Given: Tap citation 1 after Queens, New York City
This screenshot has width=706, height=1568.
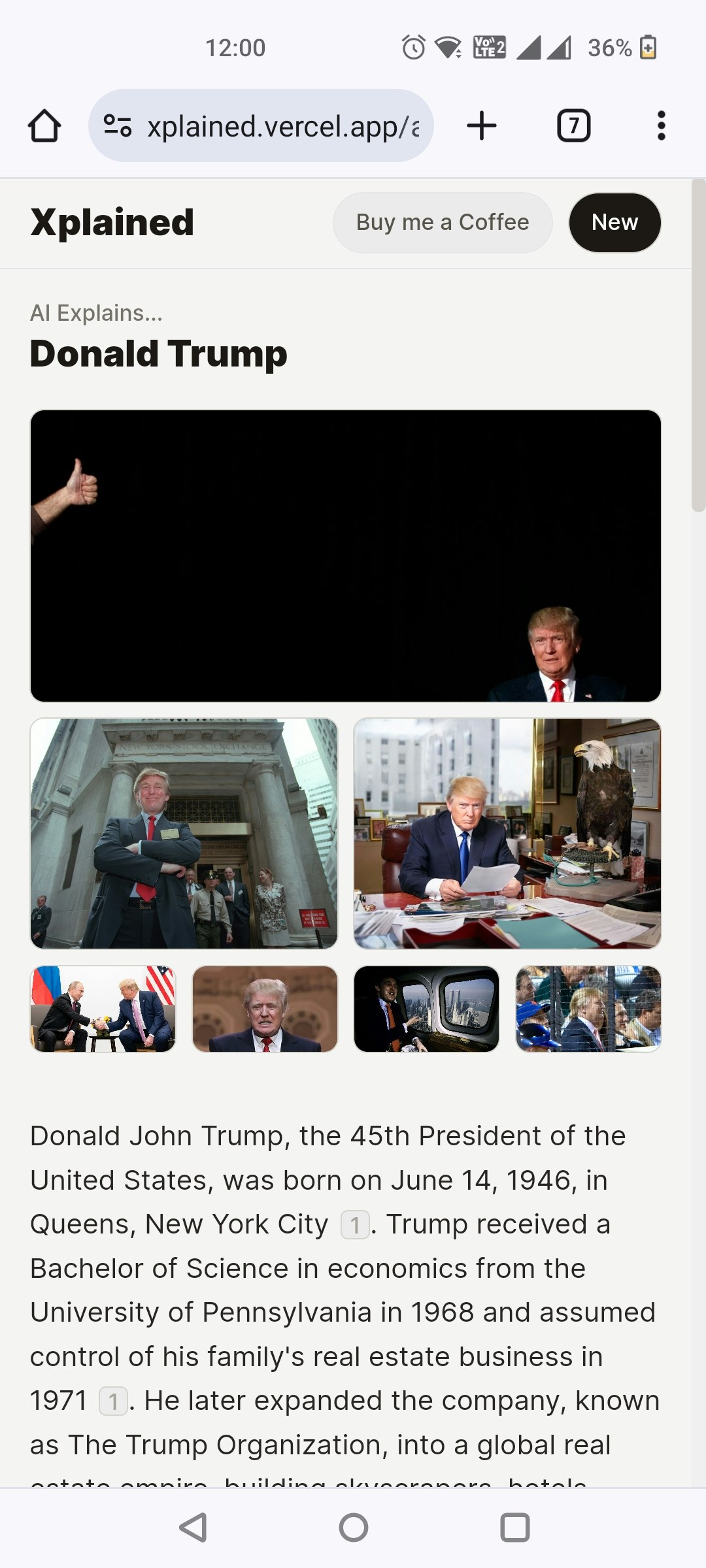Looking at the screenshot, I should click(x=355, y=1225).
